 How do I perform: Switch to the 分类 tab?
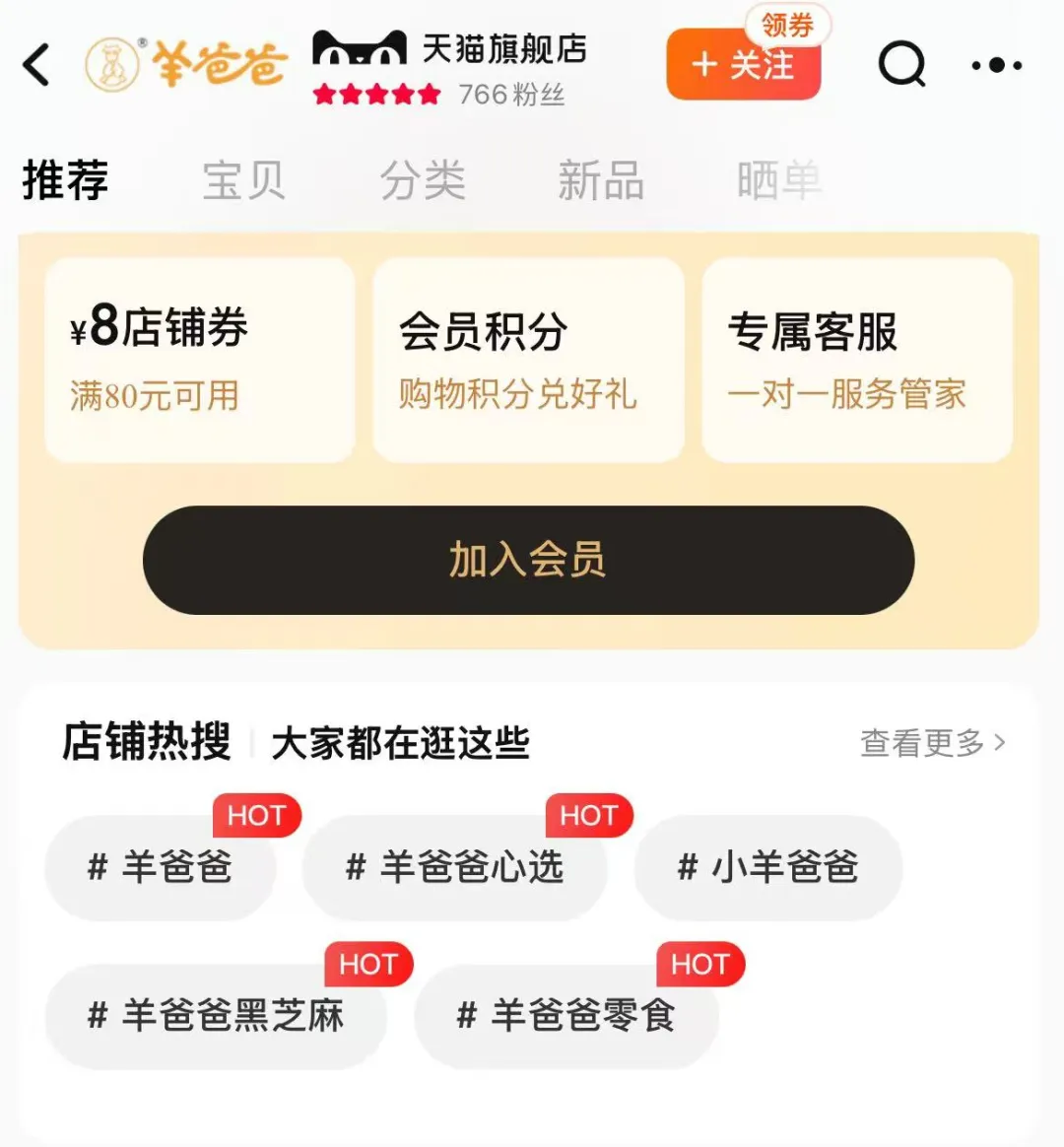tap(423, 181)
